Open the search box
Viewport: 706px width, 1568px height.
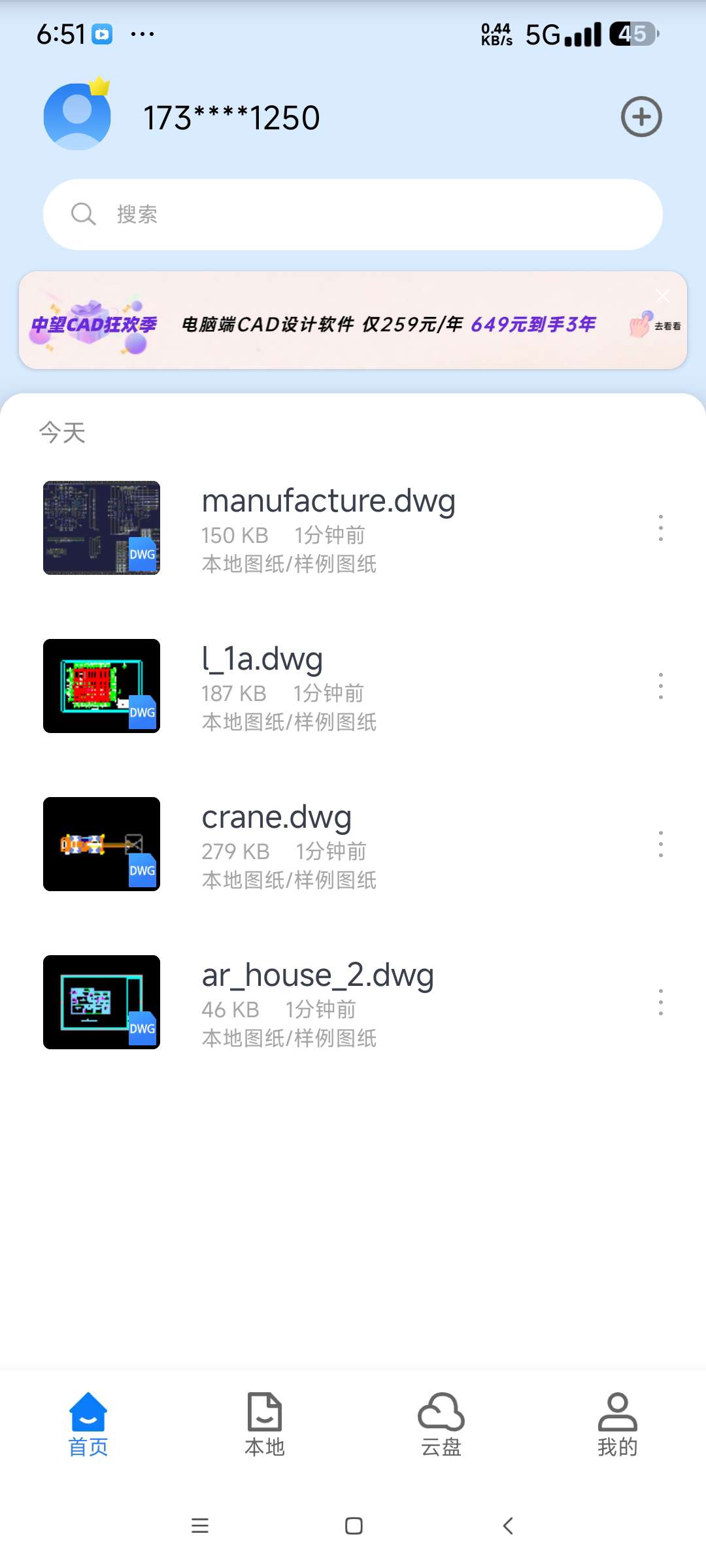click(x=353, y=214)
